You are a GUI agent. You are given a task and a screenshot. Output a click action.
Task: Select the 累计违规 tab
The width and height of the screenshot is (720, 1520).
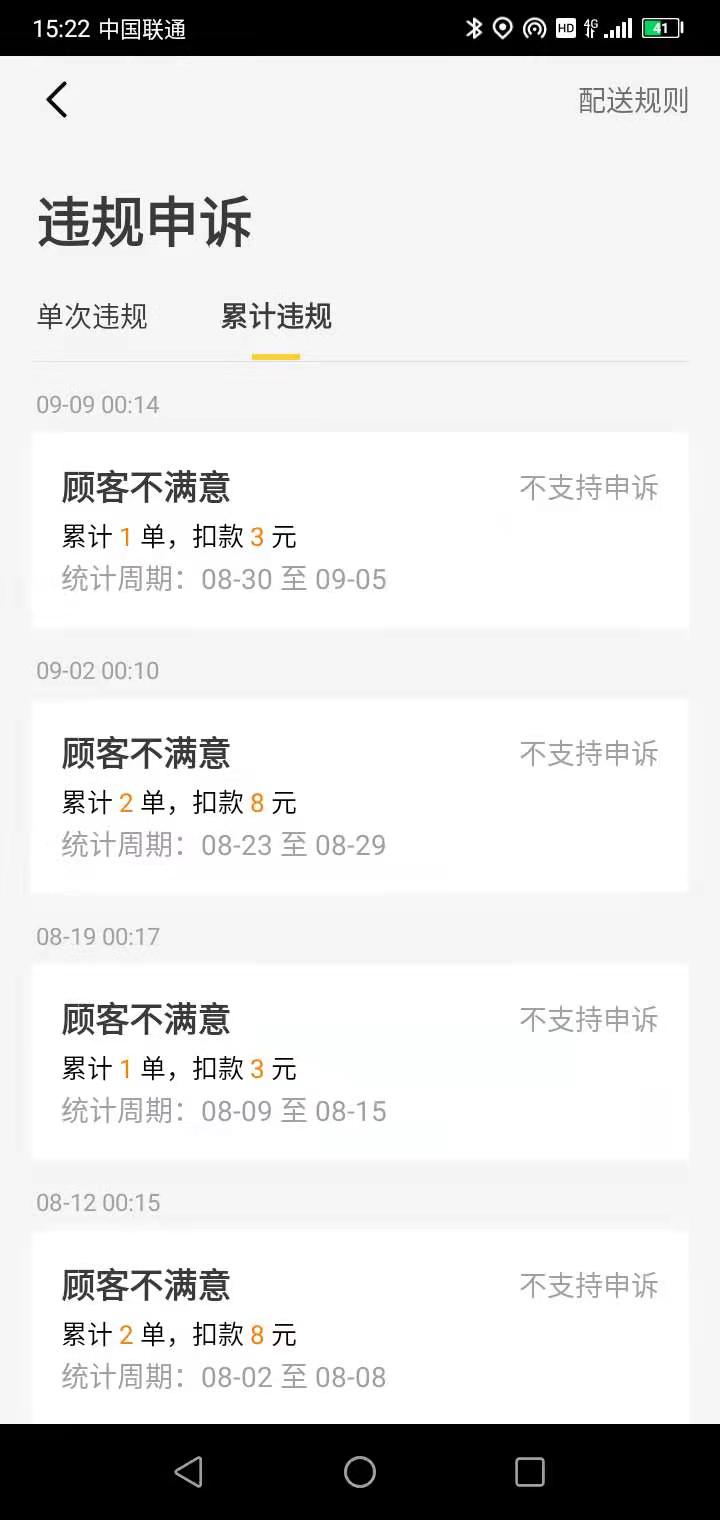point(276,317)
